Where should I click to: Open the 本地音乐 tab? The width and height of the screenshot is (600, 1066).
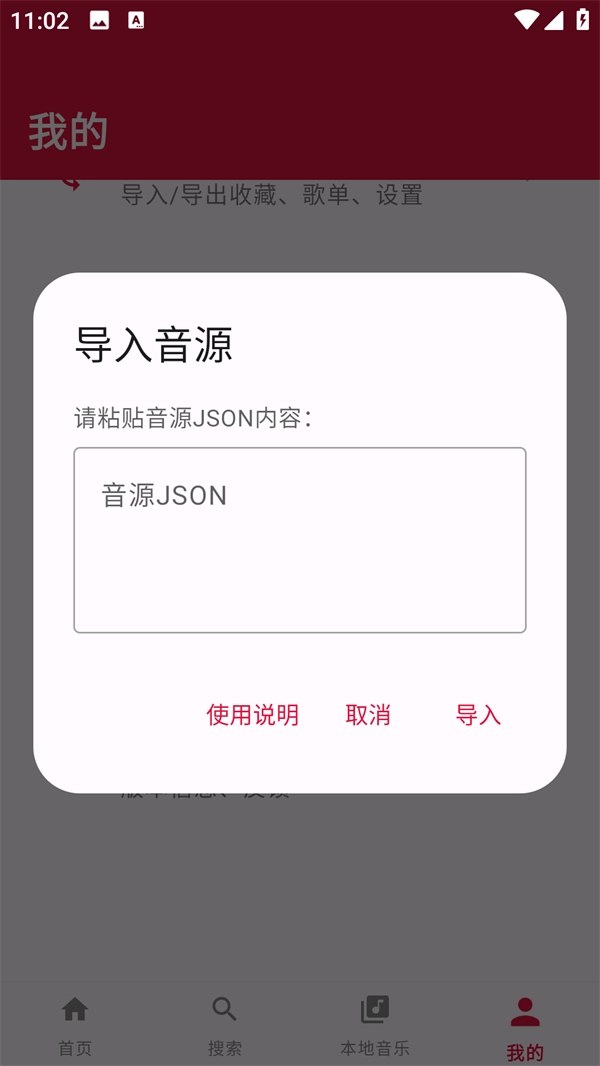coord(375,1026)
